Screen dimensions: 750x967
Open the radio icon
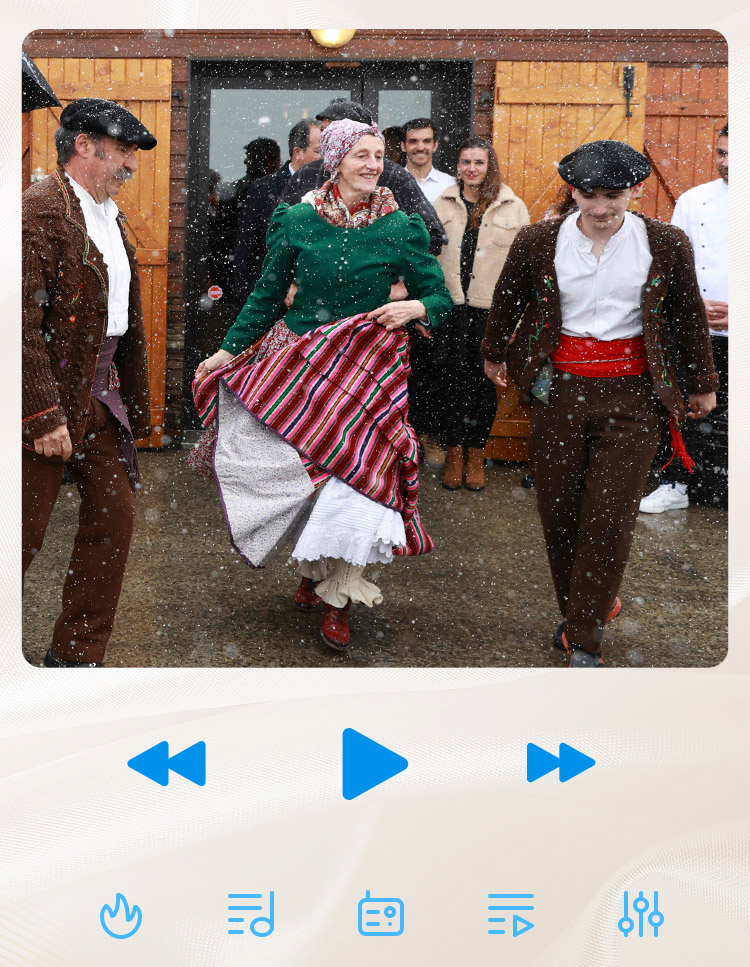381,914
